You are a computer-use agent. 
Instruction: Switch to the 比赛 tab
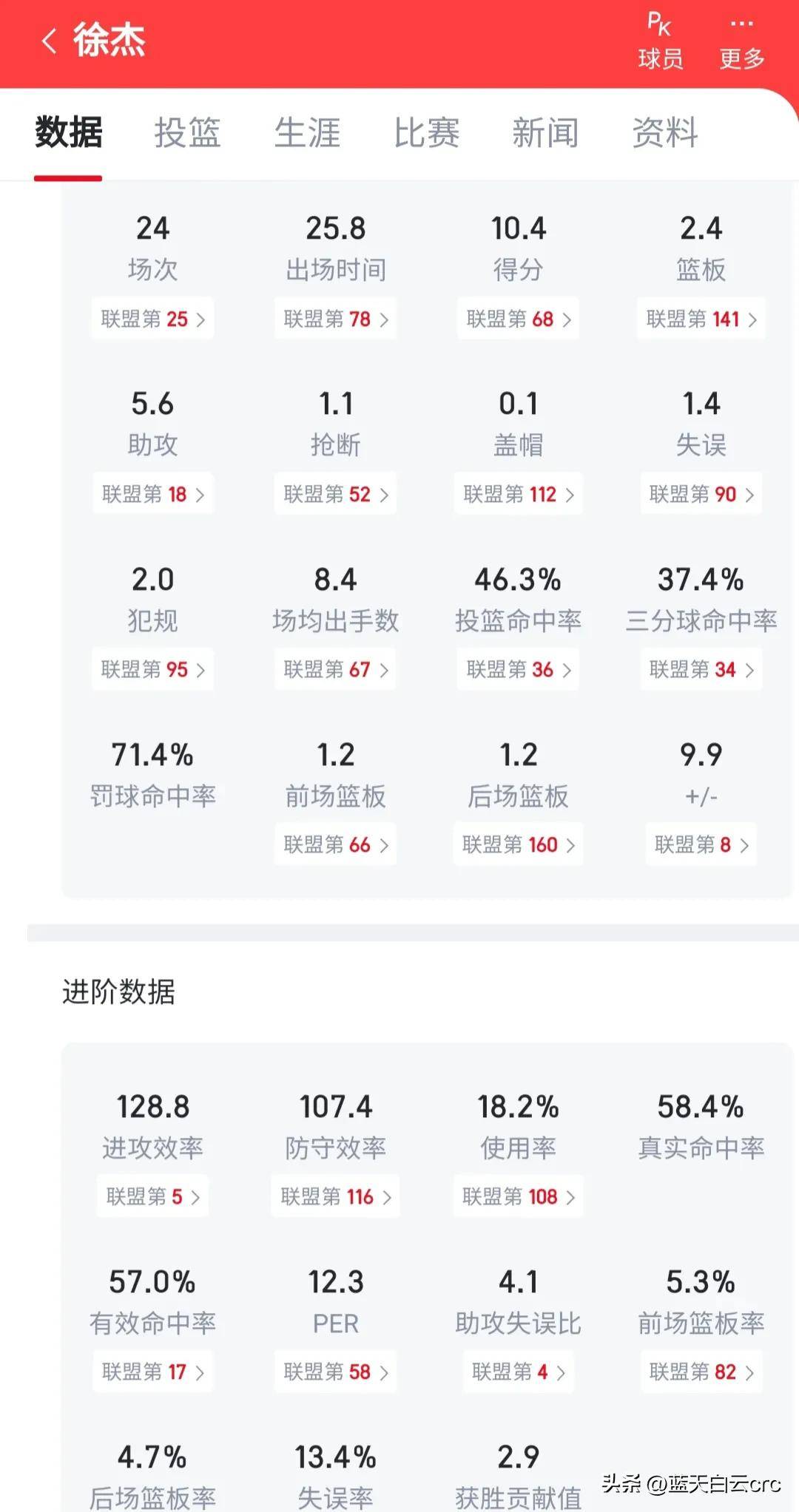coord(426,133)
